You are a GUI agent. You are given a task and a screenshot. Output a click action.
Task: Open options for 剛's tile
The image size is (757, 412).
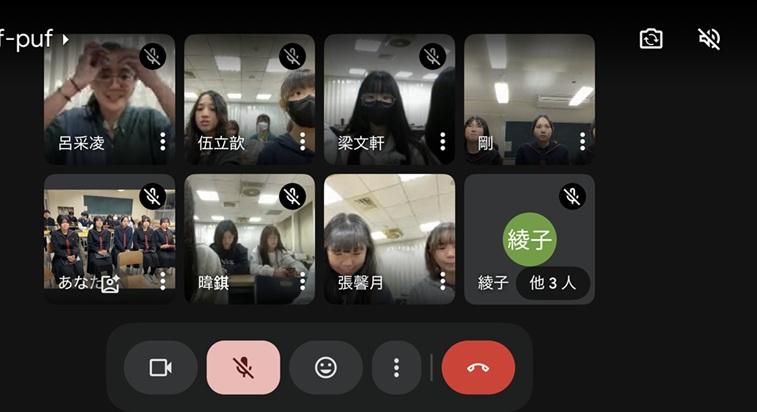click(x=583, y=142)
